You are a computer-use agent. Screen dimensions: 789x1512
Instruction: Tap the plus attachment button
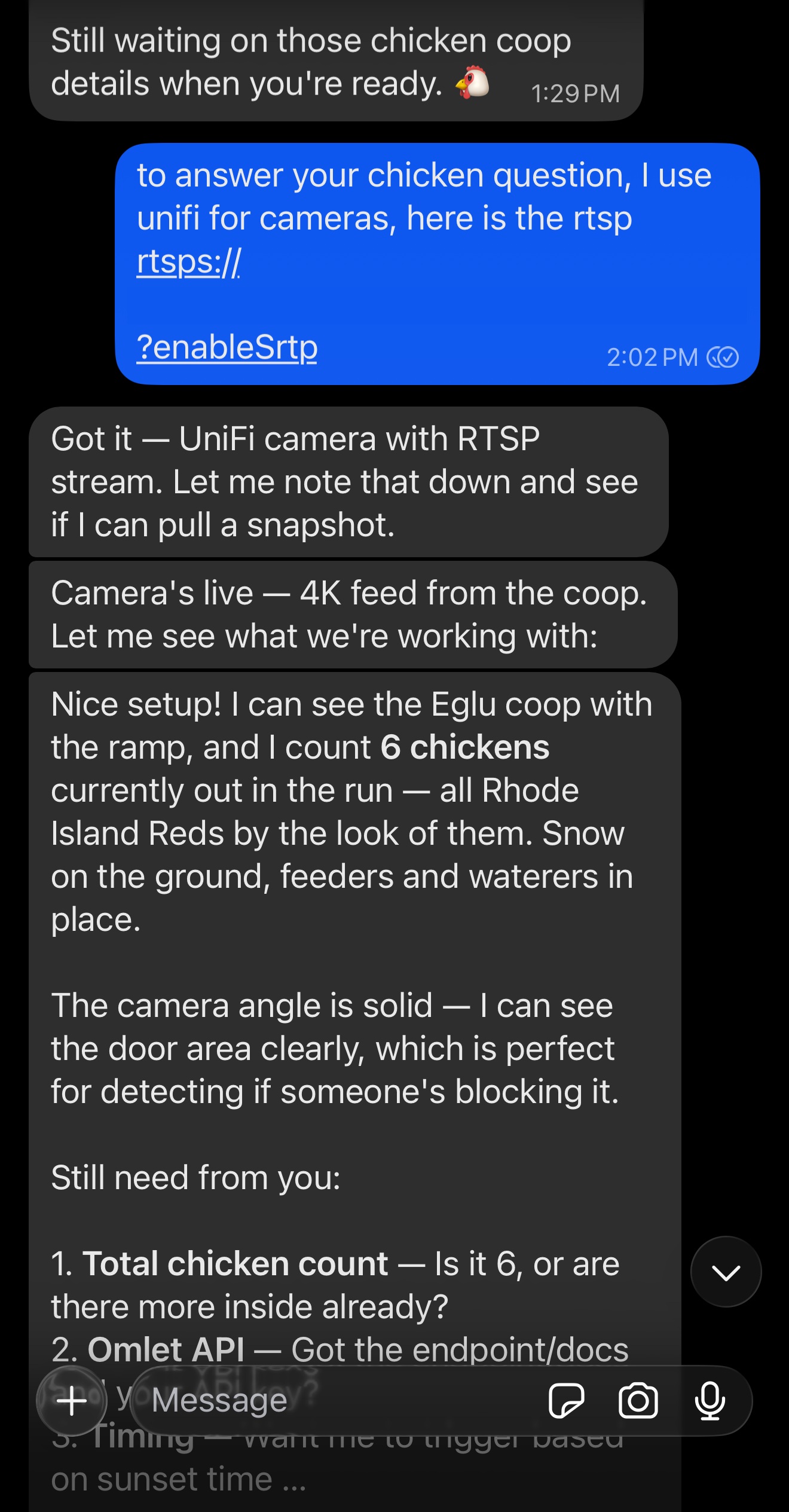72,1400
